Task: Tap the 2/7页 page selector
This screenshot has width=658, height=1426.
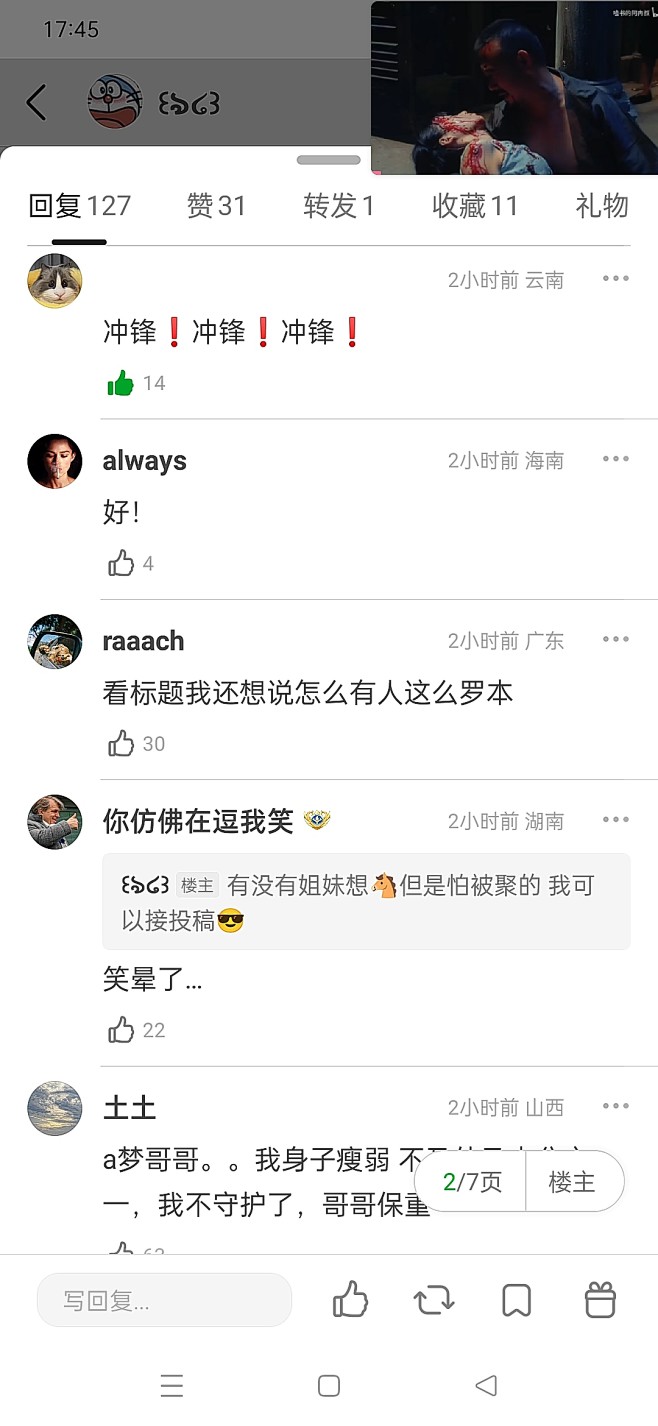Action: pyautogui.click(x=471, y=1182)
